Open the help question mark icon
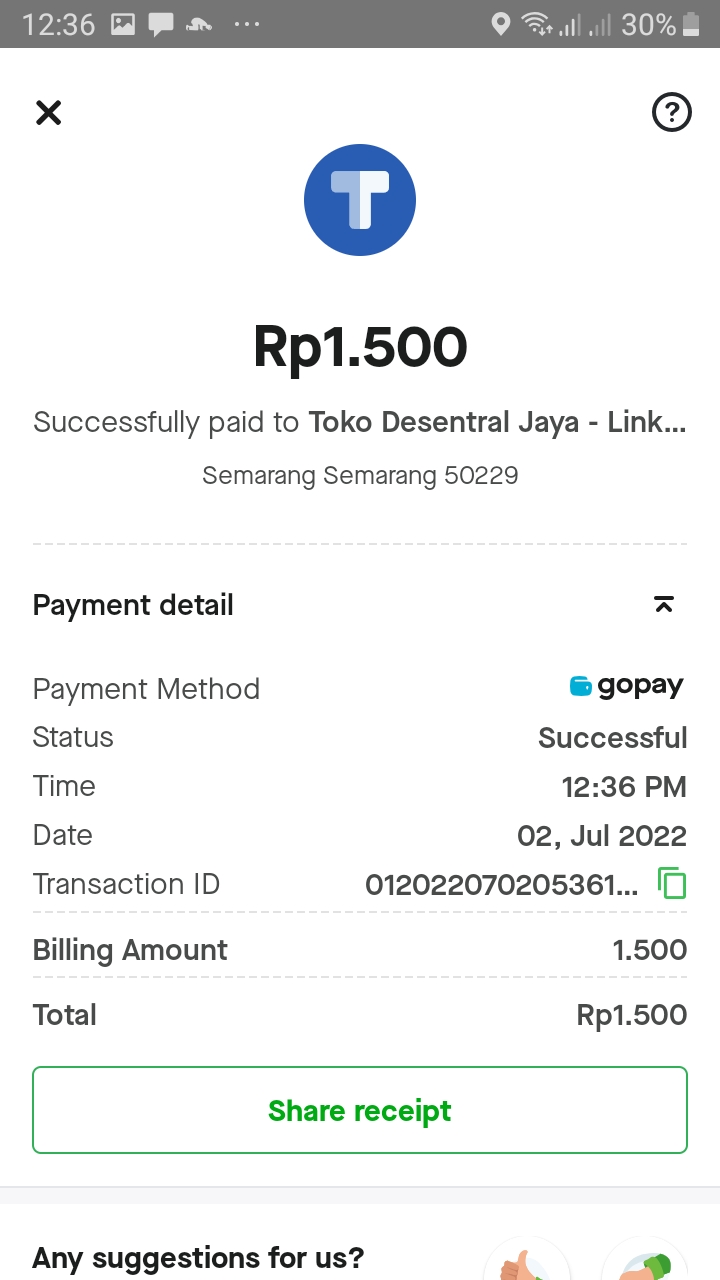 click(x=671, y=112)
